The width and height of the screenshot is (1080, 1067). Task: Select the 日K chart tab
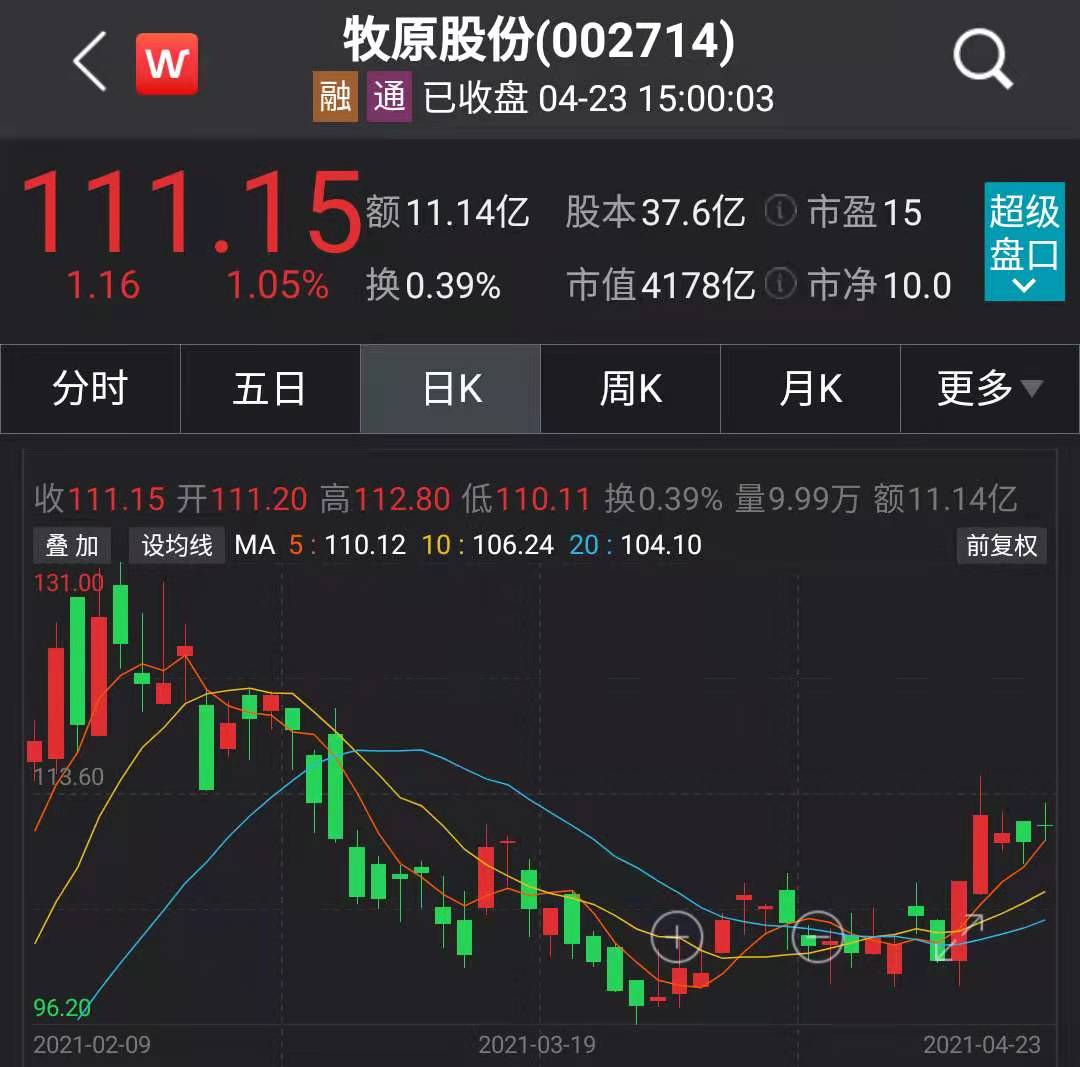pyautogui.click(x=451, y=389)
